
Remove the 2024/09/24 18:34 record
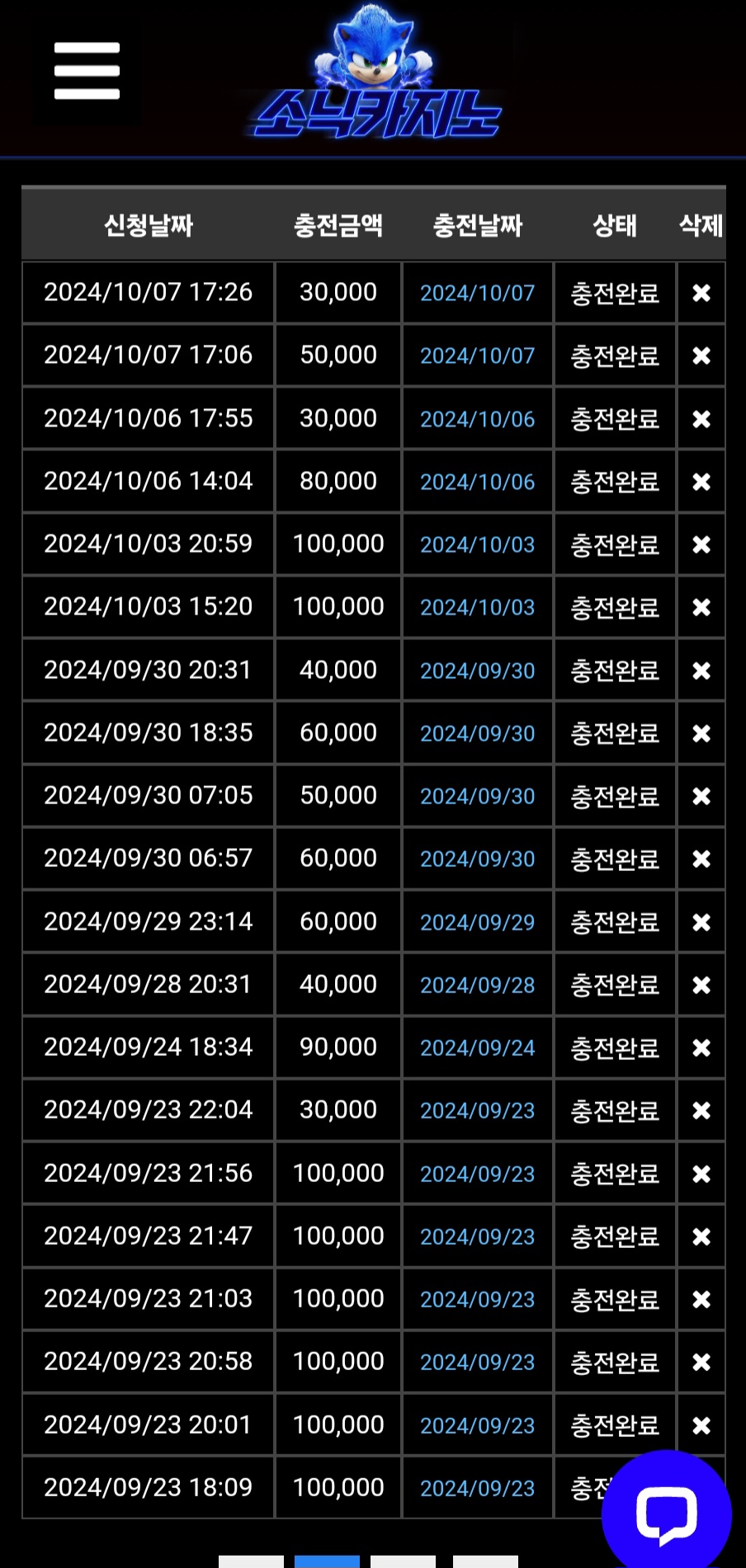coord(701,1048)
